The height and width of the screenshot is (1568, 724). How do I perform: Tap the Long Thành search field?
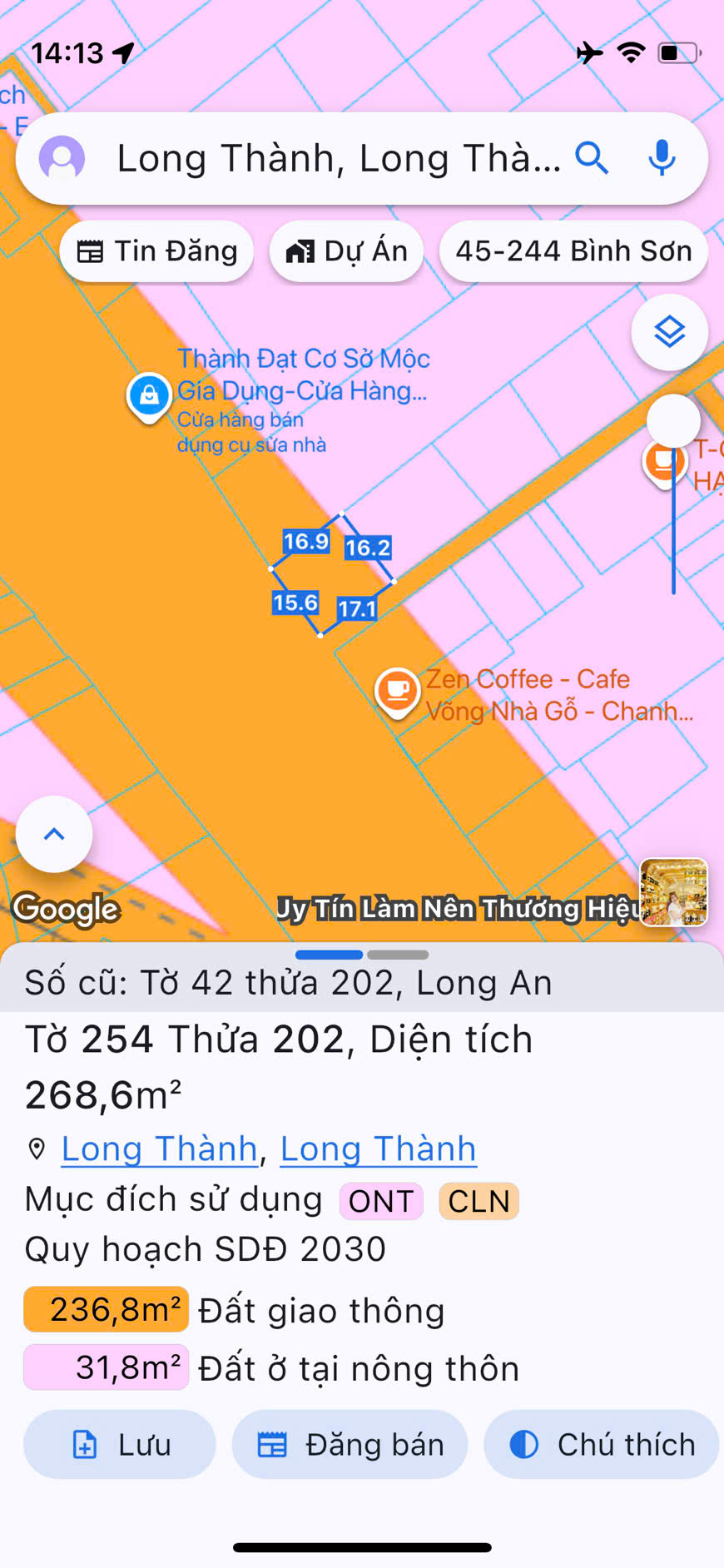[x=337, y=158]
